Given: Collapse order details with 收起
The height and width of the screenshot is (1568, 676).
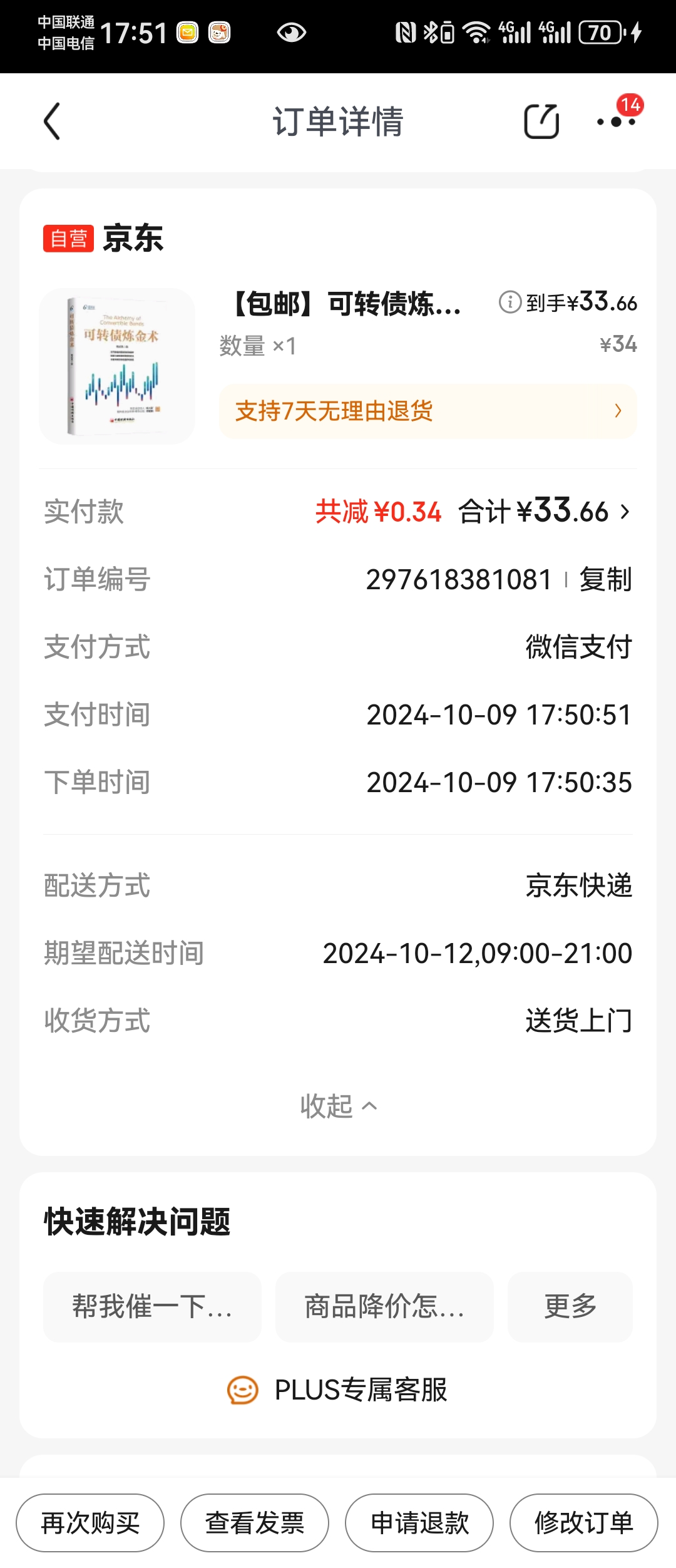Looking at the screenshot, I should pos(338,1106).
